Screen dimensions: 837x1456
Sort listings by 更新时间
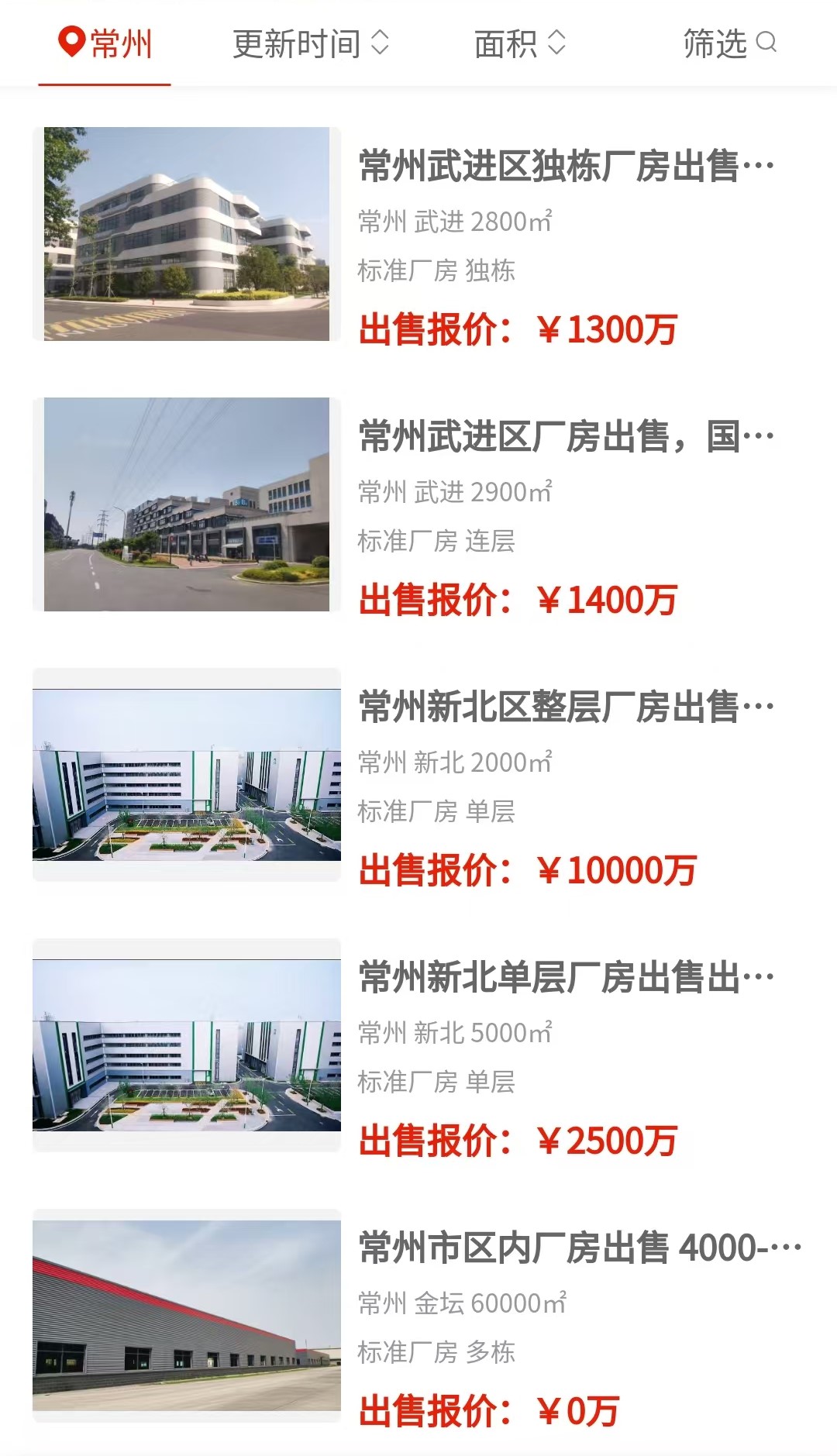point(311,43)
